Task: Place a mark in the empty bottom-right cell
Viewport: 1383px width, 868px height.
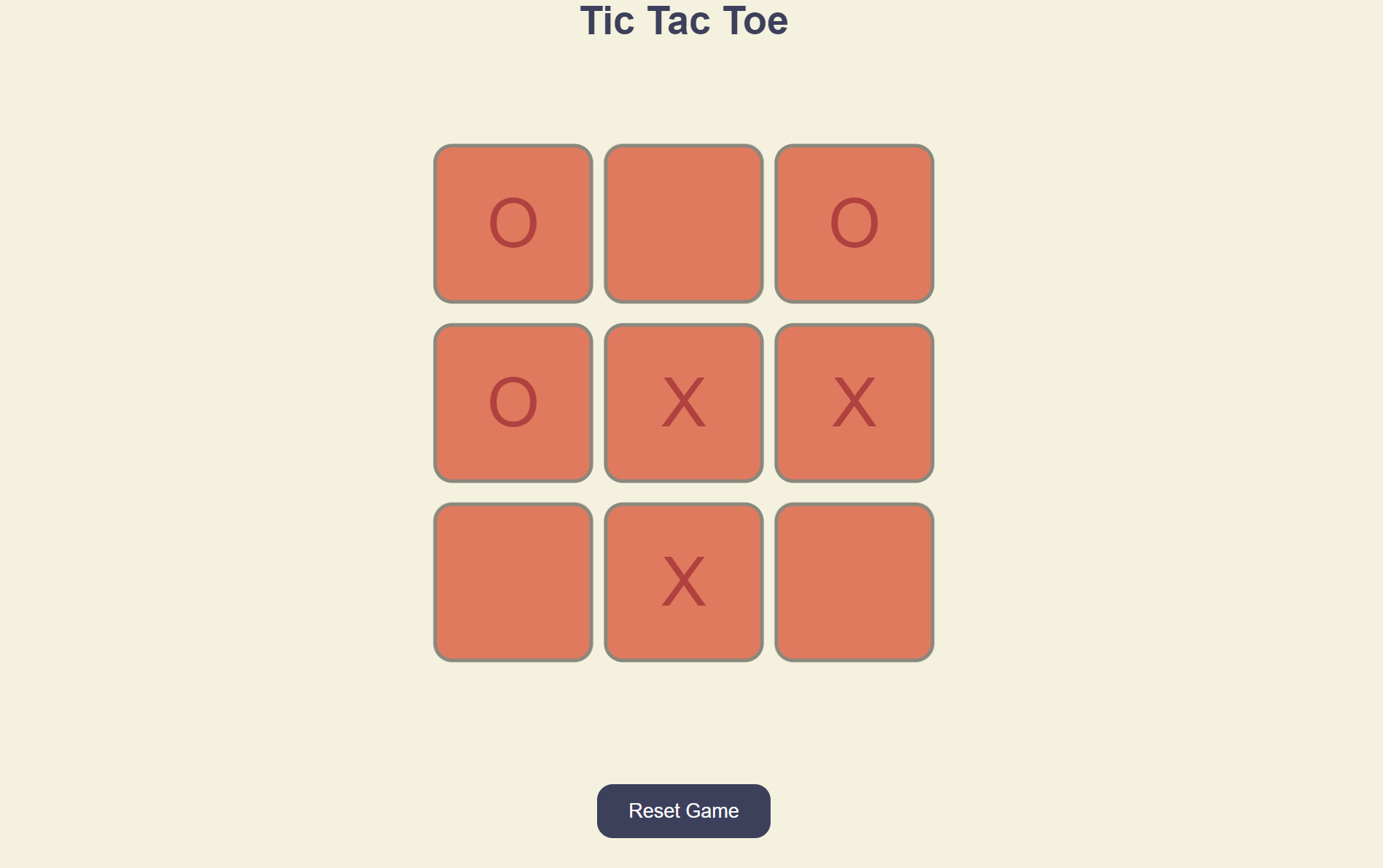Action: pos(854,582)
